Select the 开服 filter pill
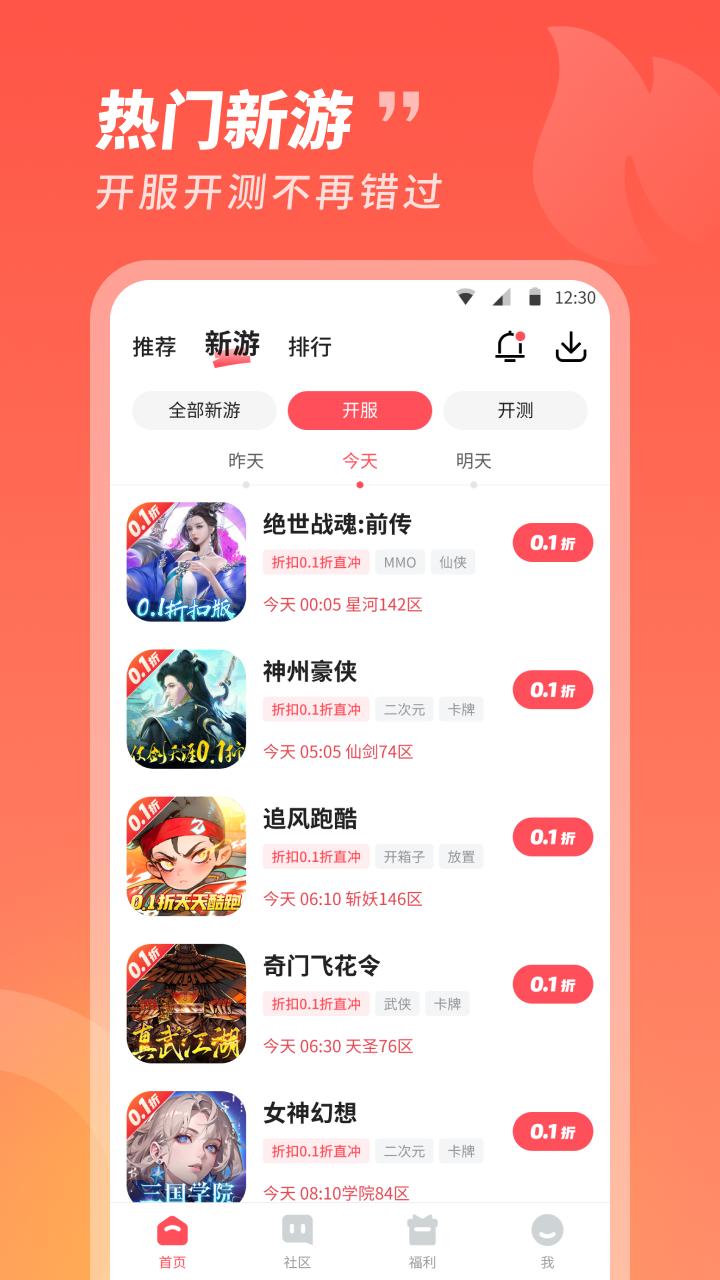The width and height of the screenshot is (720, 1280). tap(360, 410)
